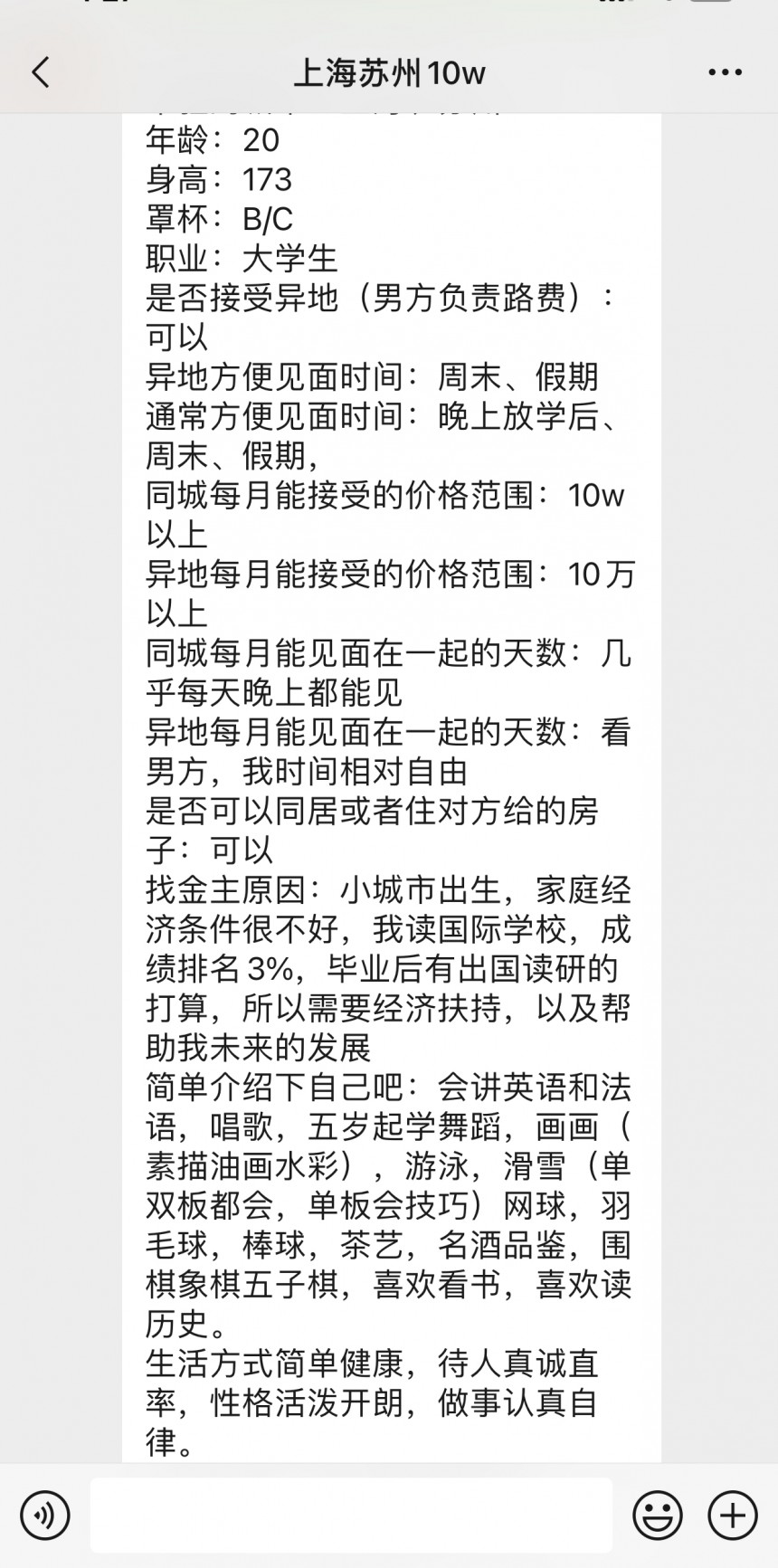The image size is (778, 1568).
Task: Open the plus attachments menu
Action: (732, 1515)
